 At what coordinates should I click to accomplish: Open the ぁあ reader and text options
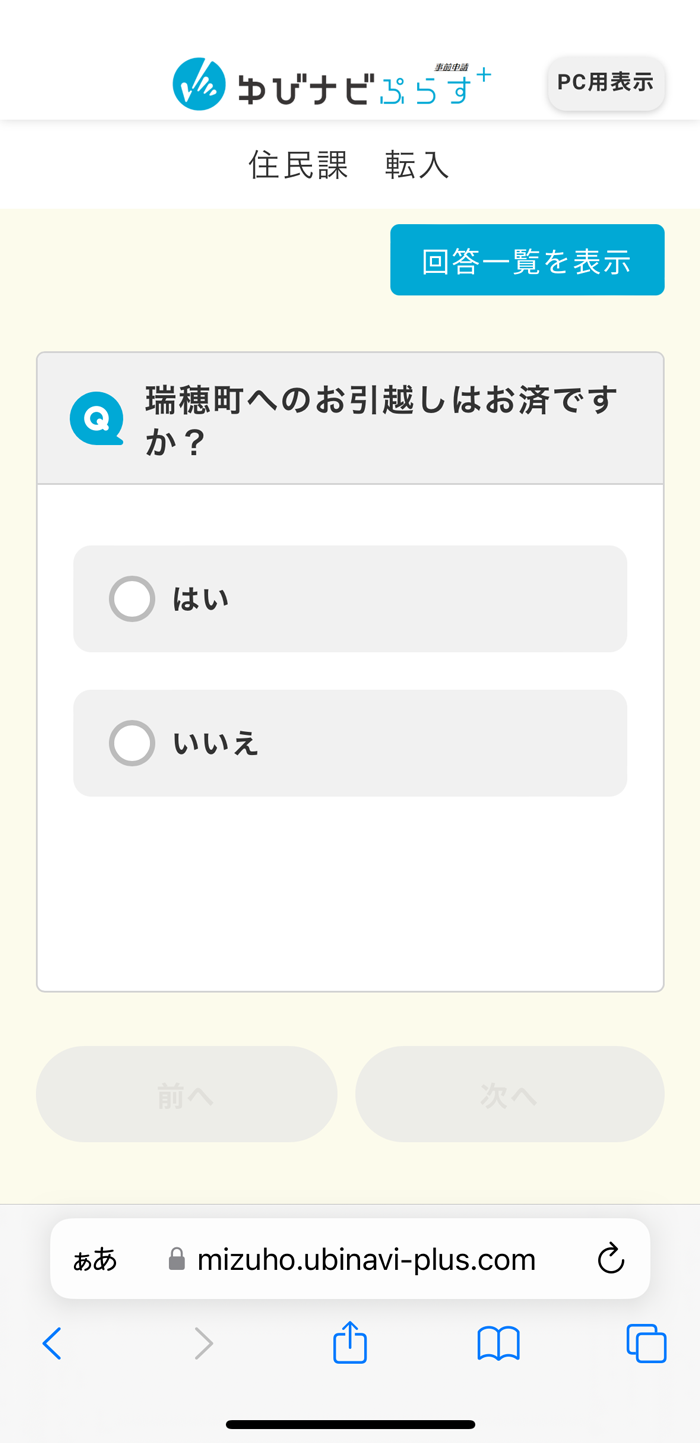95,1259
